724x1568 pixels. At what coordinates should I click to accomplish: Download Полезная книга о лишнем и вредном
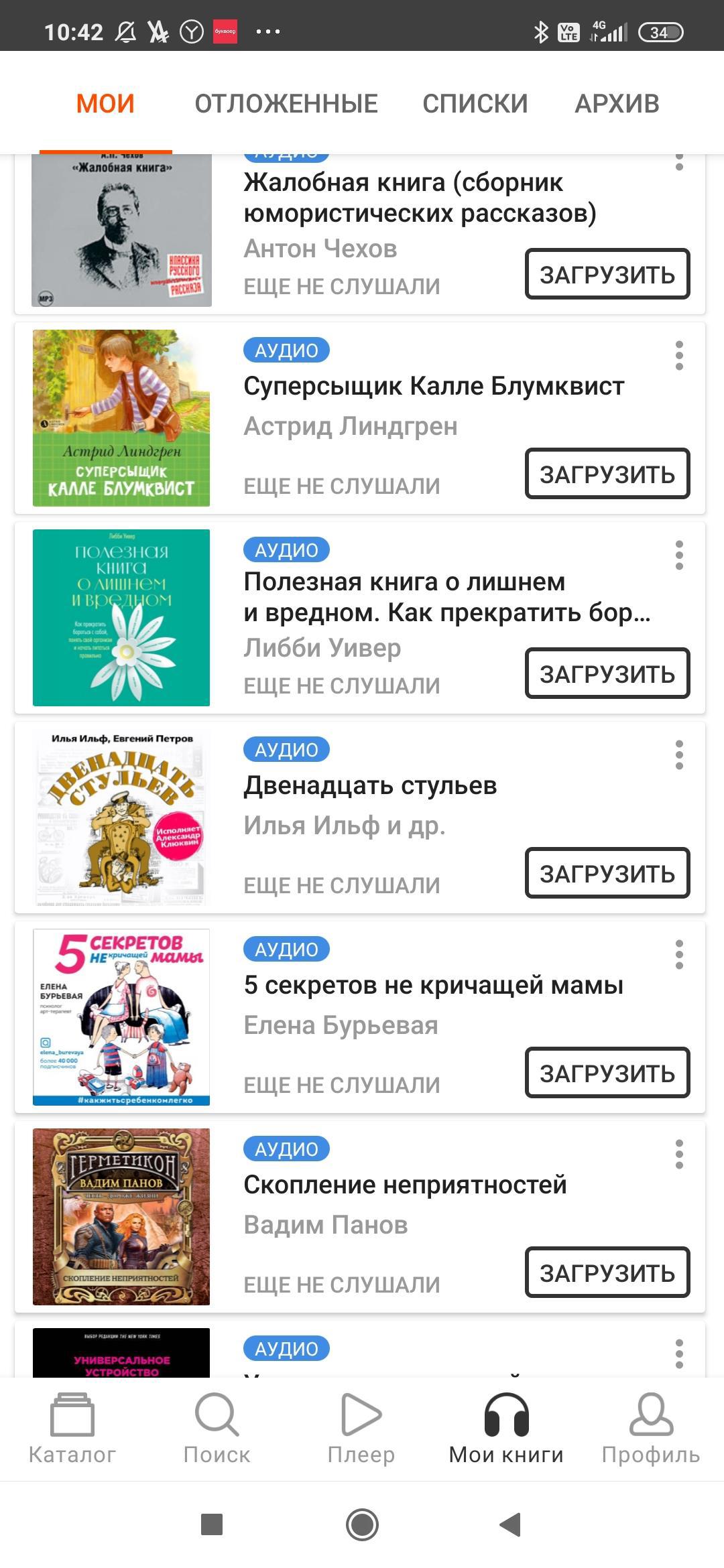click(607, 673)
